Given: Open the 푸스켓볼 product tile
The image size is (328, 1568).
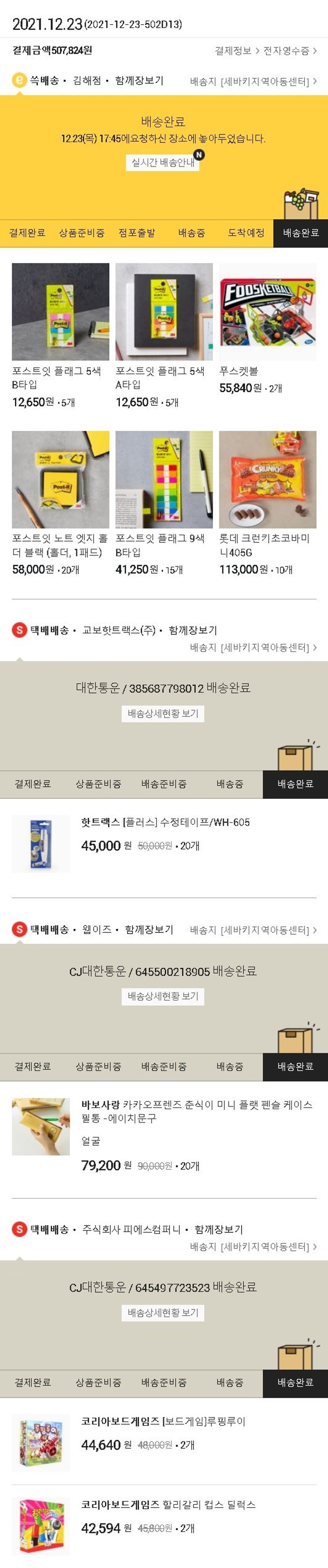Looking at the screenshot, I should [x=267, y=312].
